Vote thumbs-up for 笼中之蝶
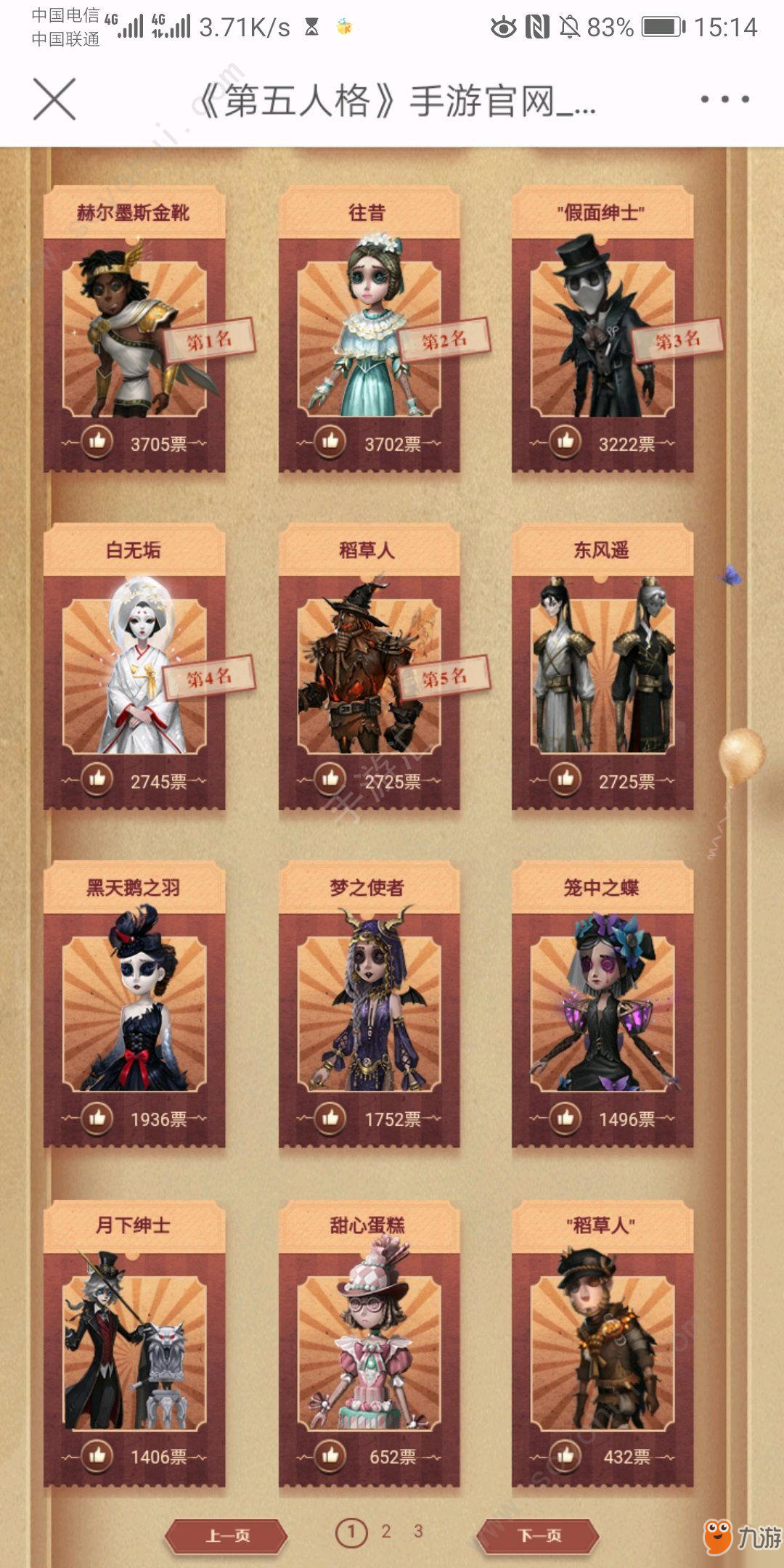 (565, 1117)
